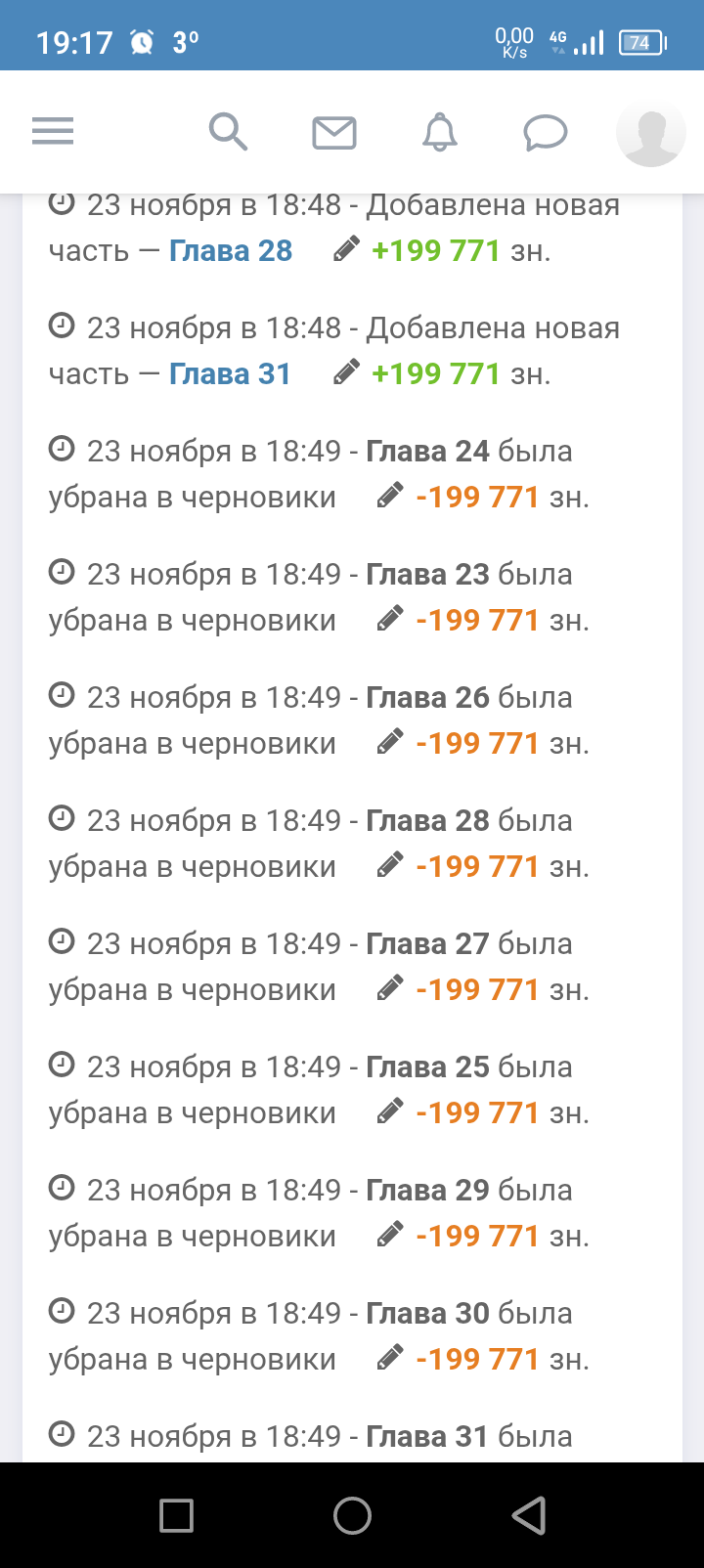This screenshot has height=1568, width=704.
Task: Open the comments speech bubble
Action: click(x=545, y=132)
